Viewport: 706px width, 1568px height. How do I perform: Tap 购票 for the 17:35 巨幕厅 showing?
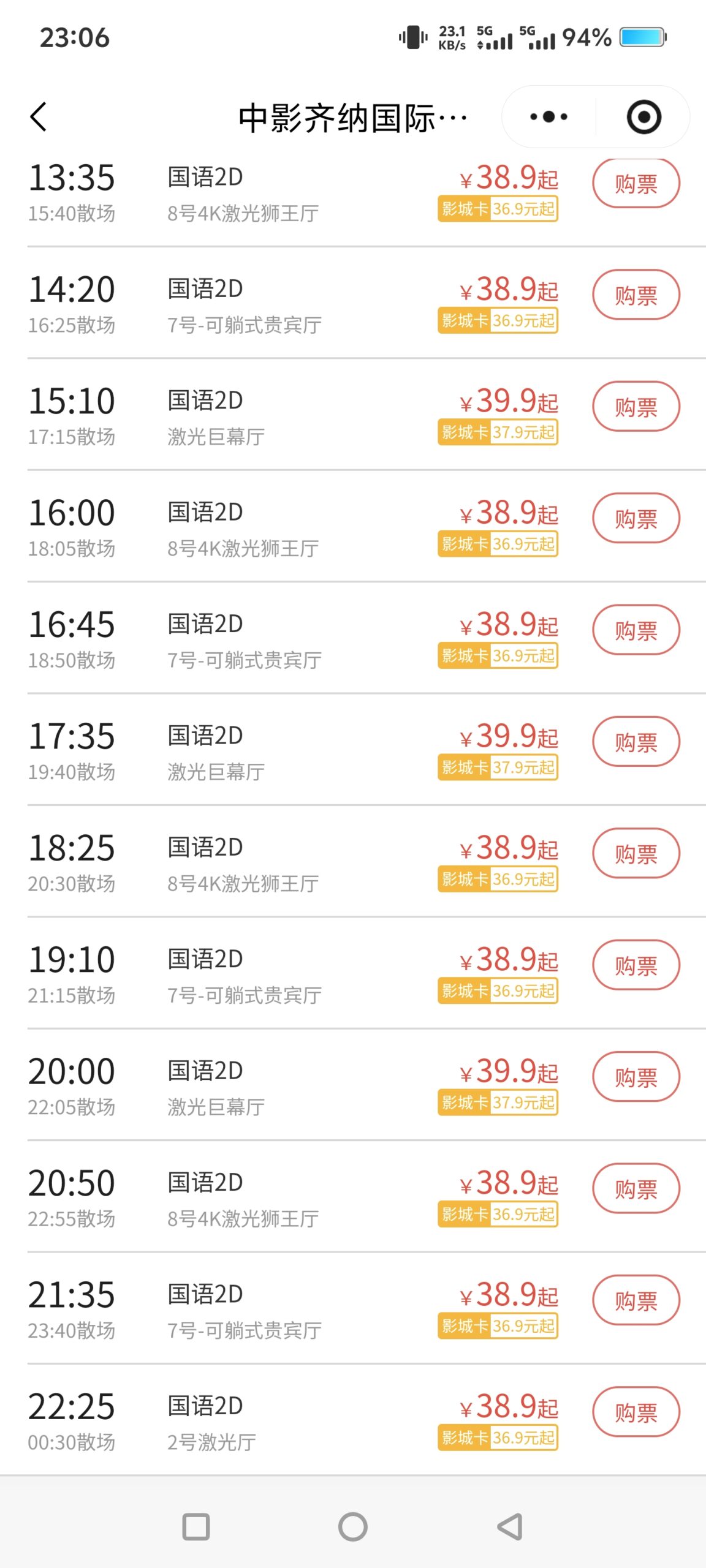[636, 742]
